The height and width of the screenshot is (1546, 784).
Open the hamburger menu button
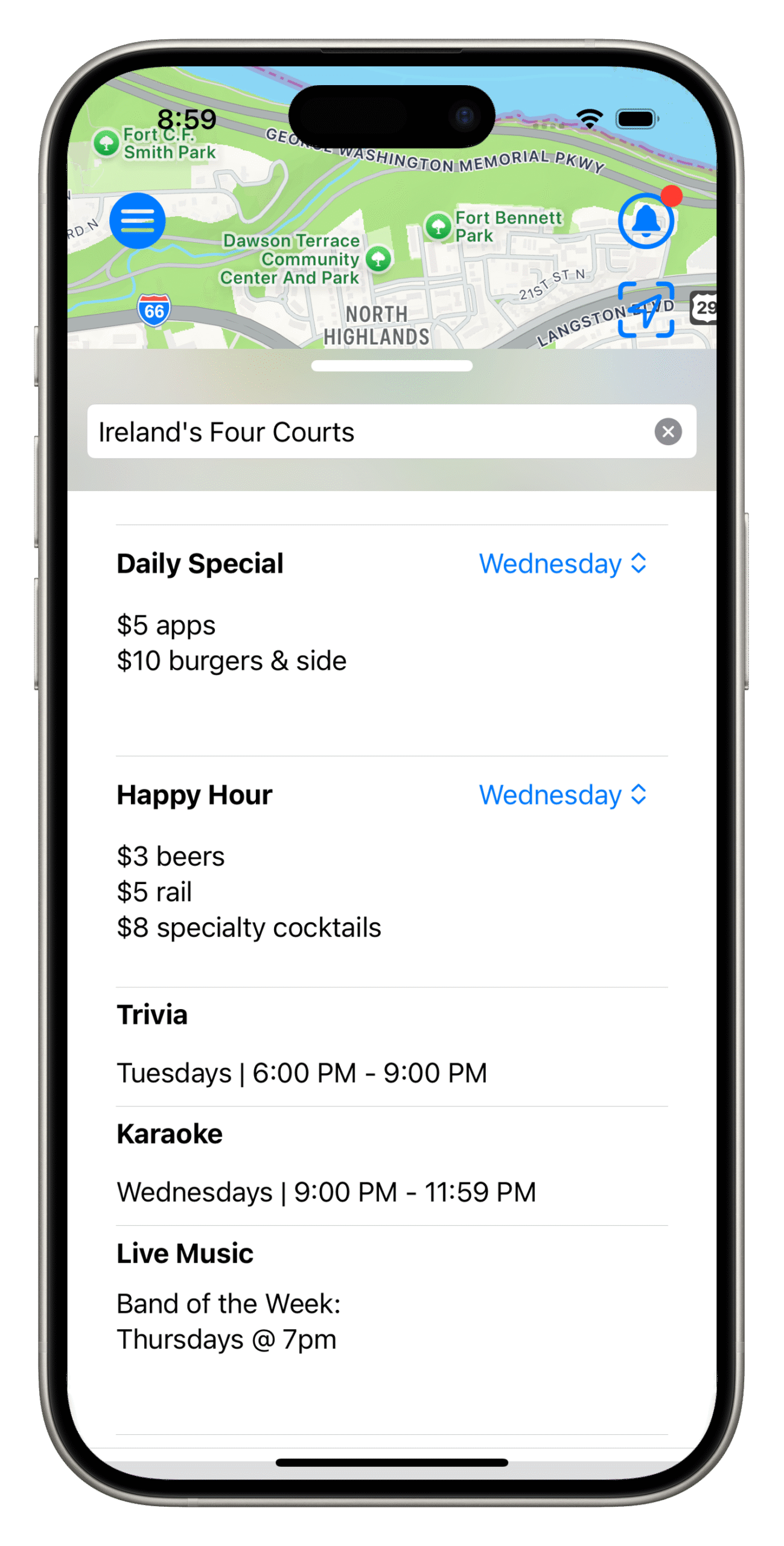(138, 221)
